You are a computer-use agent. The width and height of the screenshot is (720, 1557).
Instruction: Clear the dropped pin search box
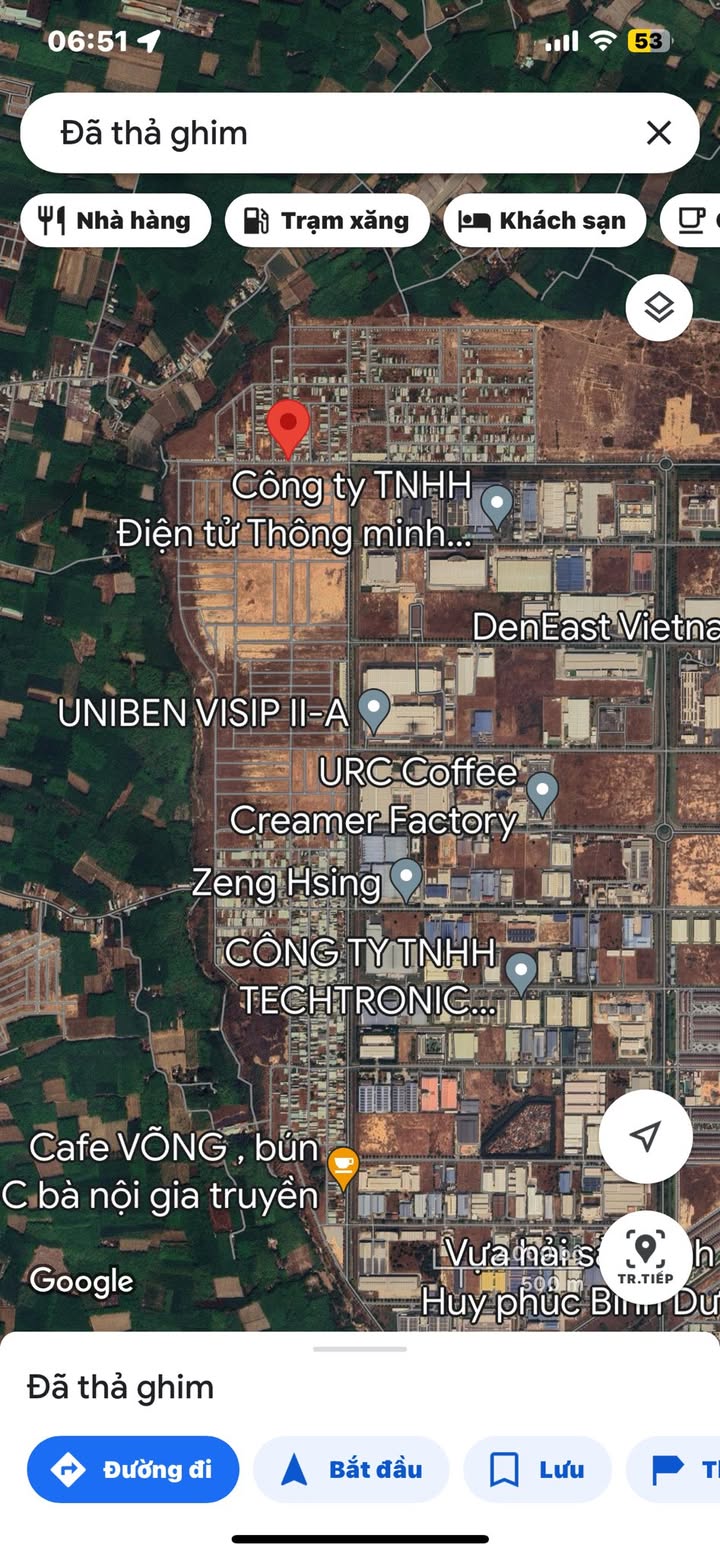coord(658,133)
